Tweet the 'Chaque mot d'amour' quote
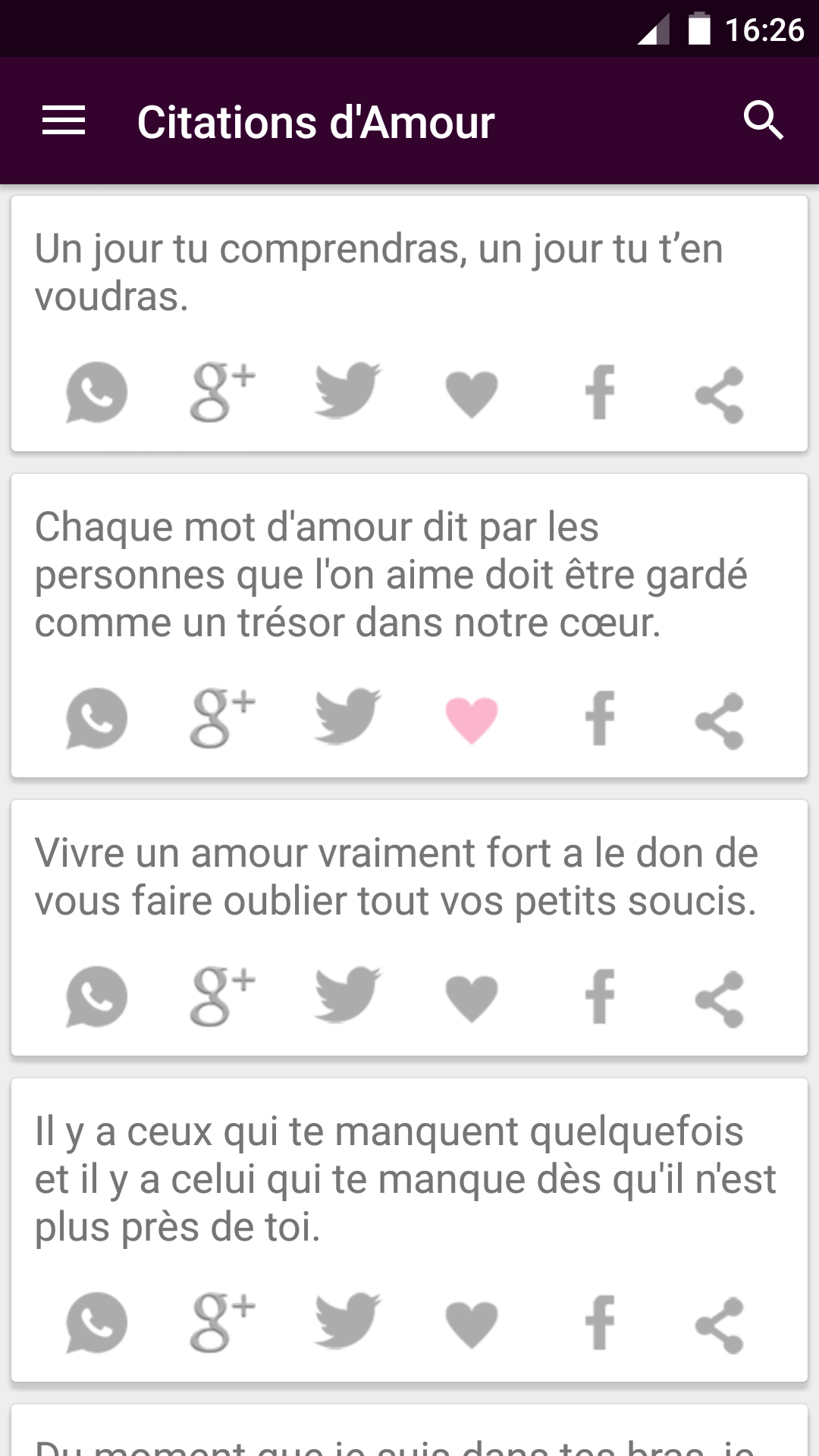This screenshot has height=1456, width=819. point(347,717)
